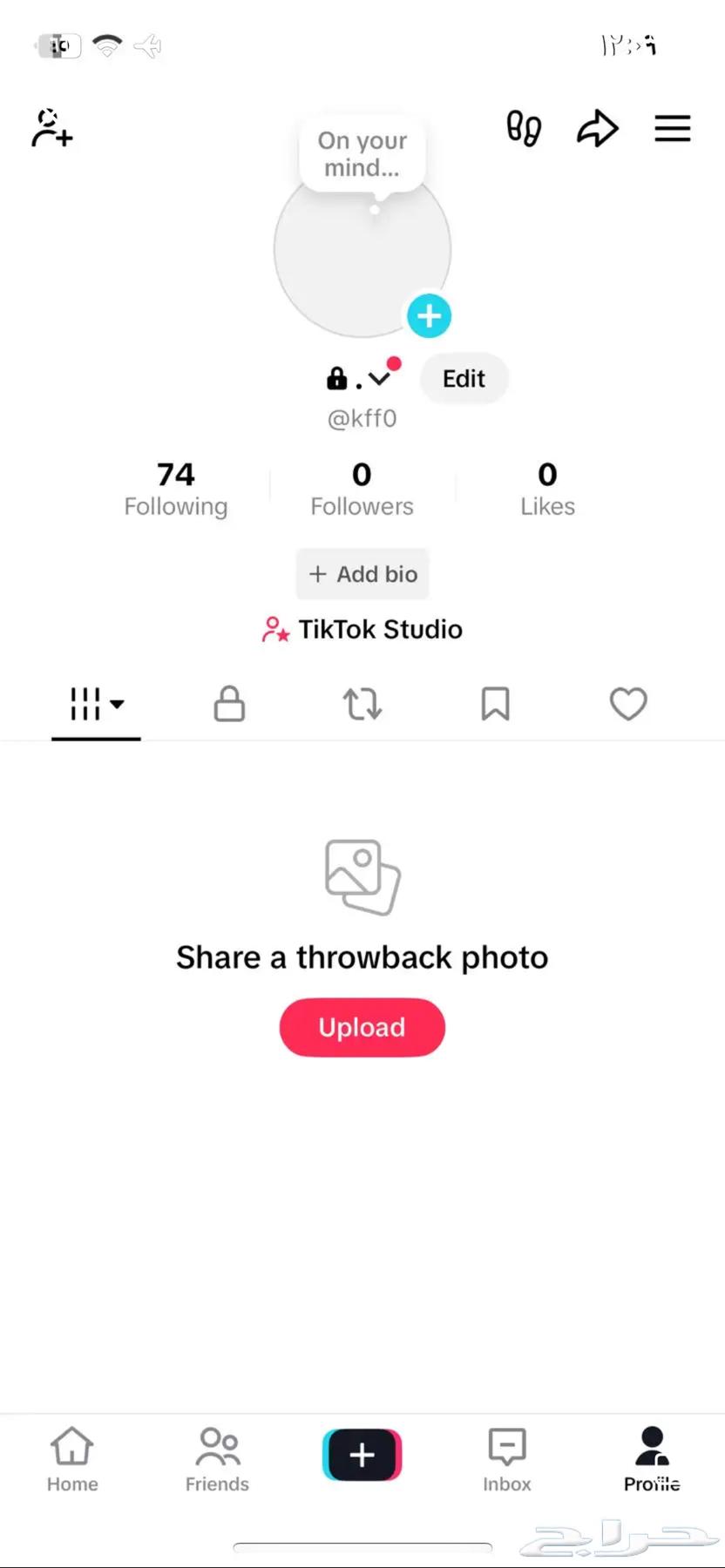Open the Add friends icon
Viewport: 725px width, 1568px height.
point(50,129)
